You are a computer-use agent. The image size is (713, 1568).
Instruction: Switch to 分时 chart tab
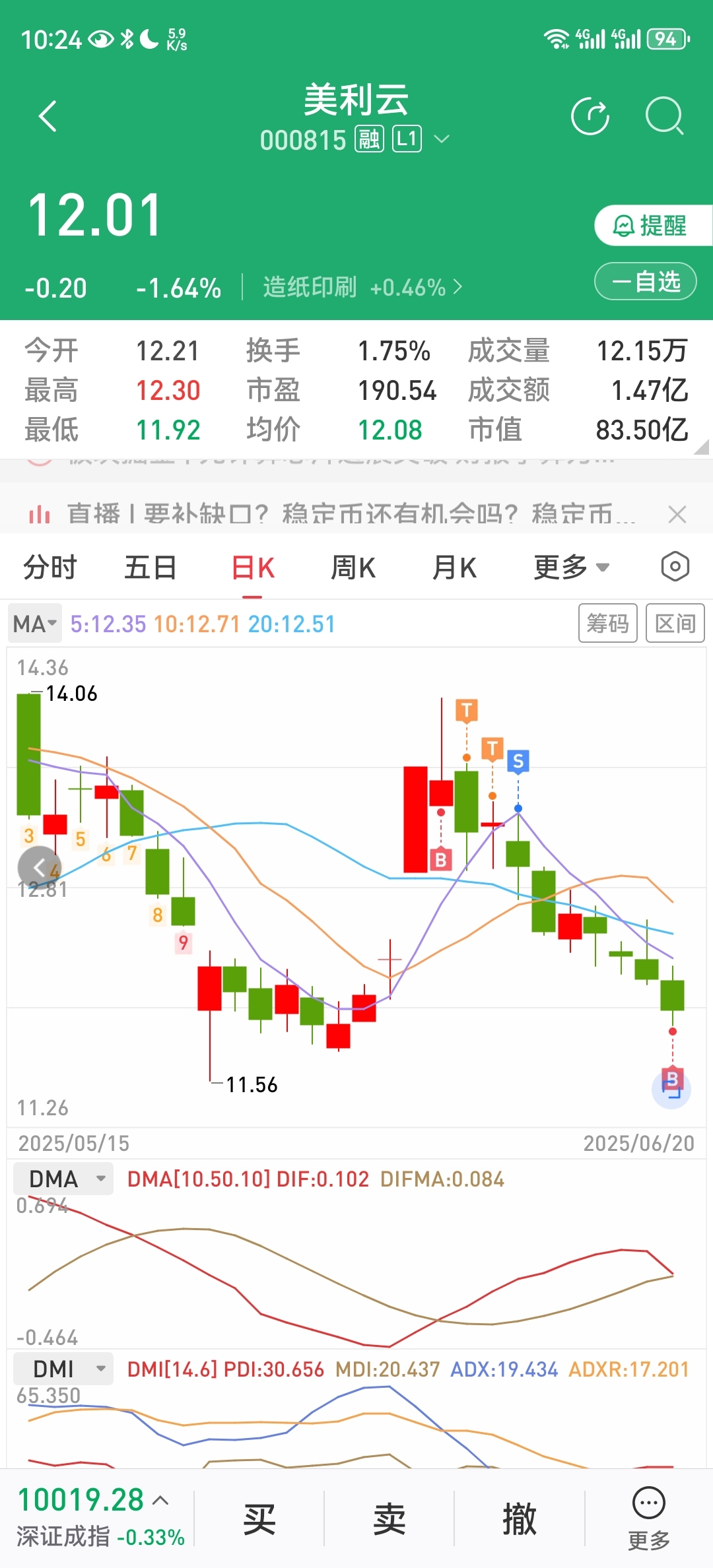click(x=50, y=568)
